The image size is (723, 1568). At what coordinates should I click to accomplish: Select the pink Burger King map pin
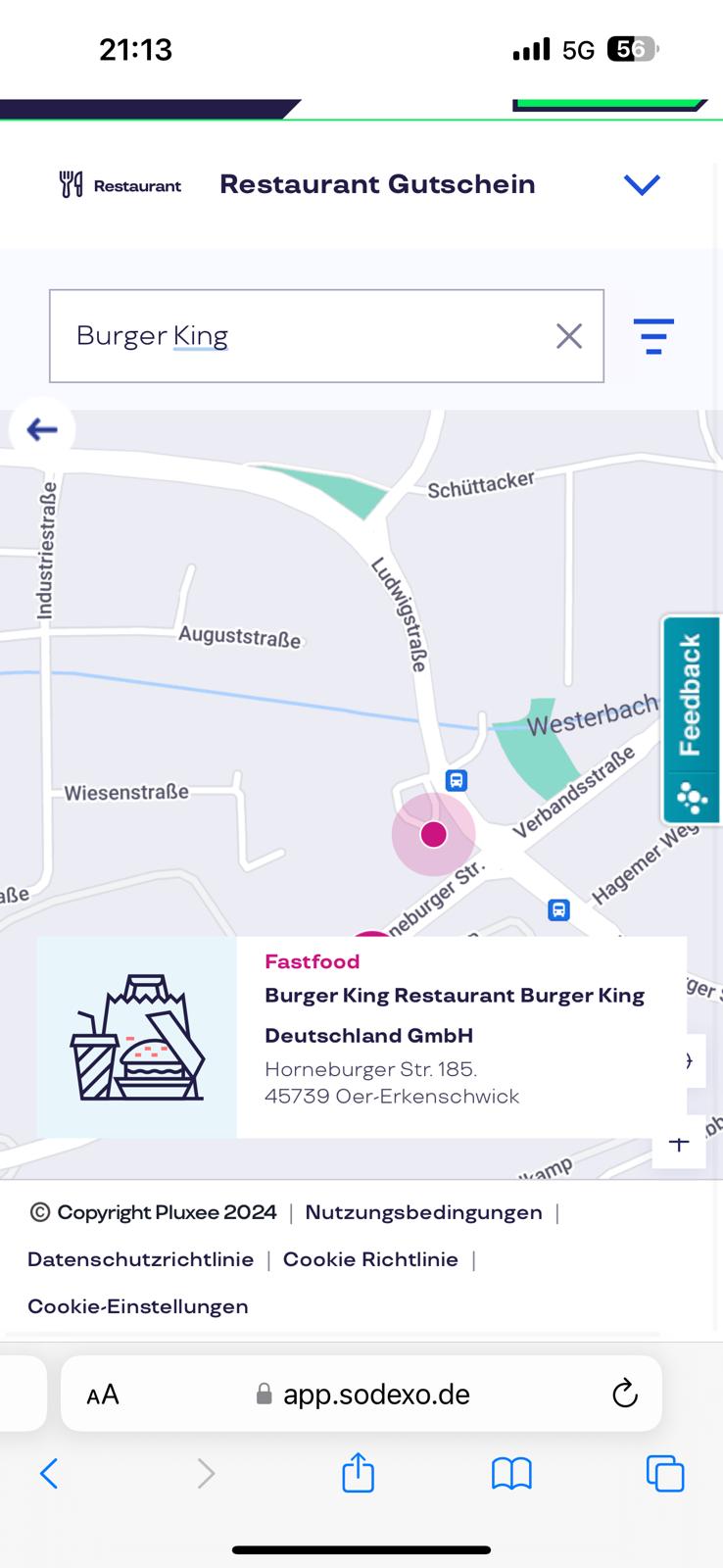point(433,834)
